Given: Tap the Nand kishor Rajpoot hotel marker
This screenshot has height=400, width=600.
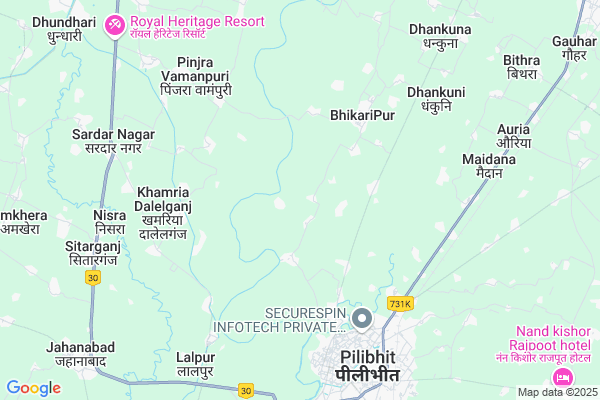Looking at the screenshot, I should pos(562,377).
